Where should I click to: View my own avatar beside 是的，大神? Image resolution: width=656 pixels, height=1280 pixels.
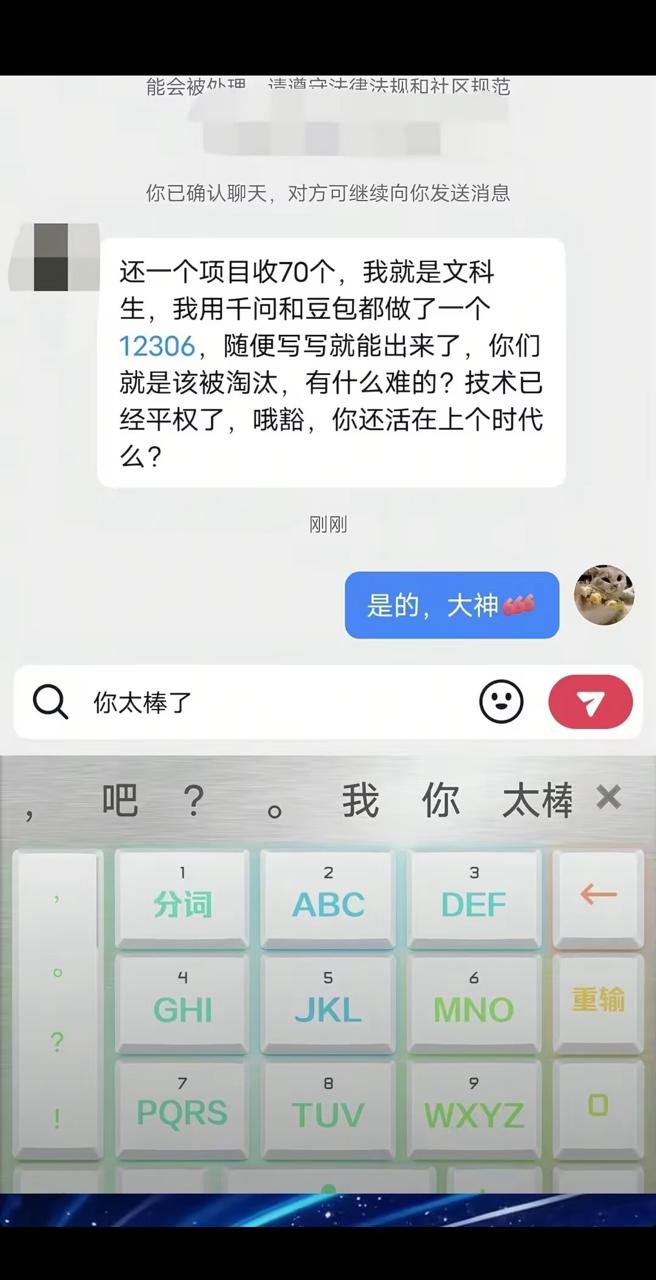click(604, 594)
